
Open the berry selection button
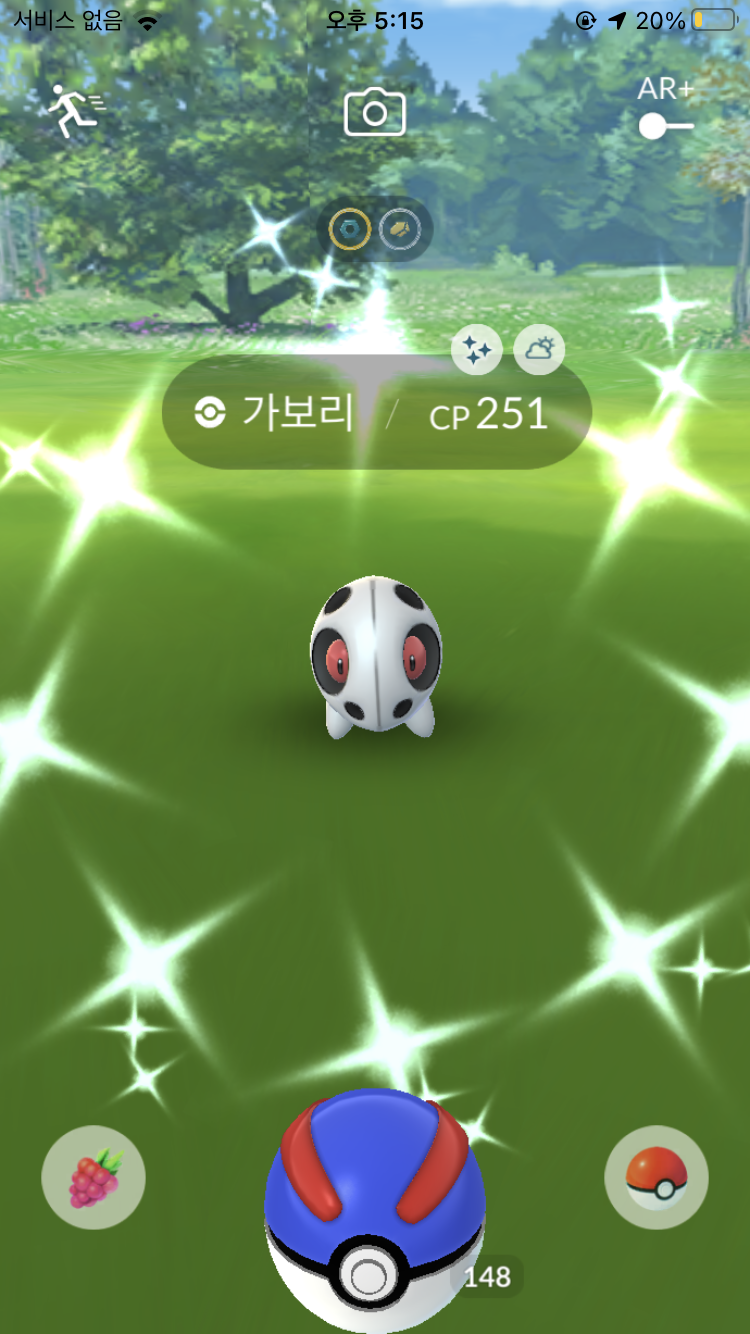(x=93, y=1178)
